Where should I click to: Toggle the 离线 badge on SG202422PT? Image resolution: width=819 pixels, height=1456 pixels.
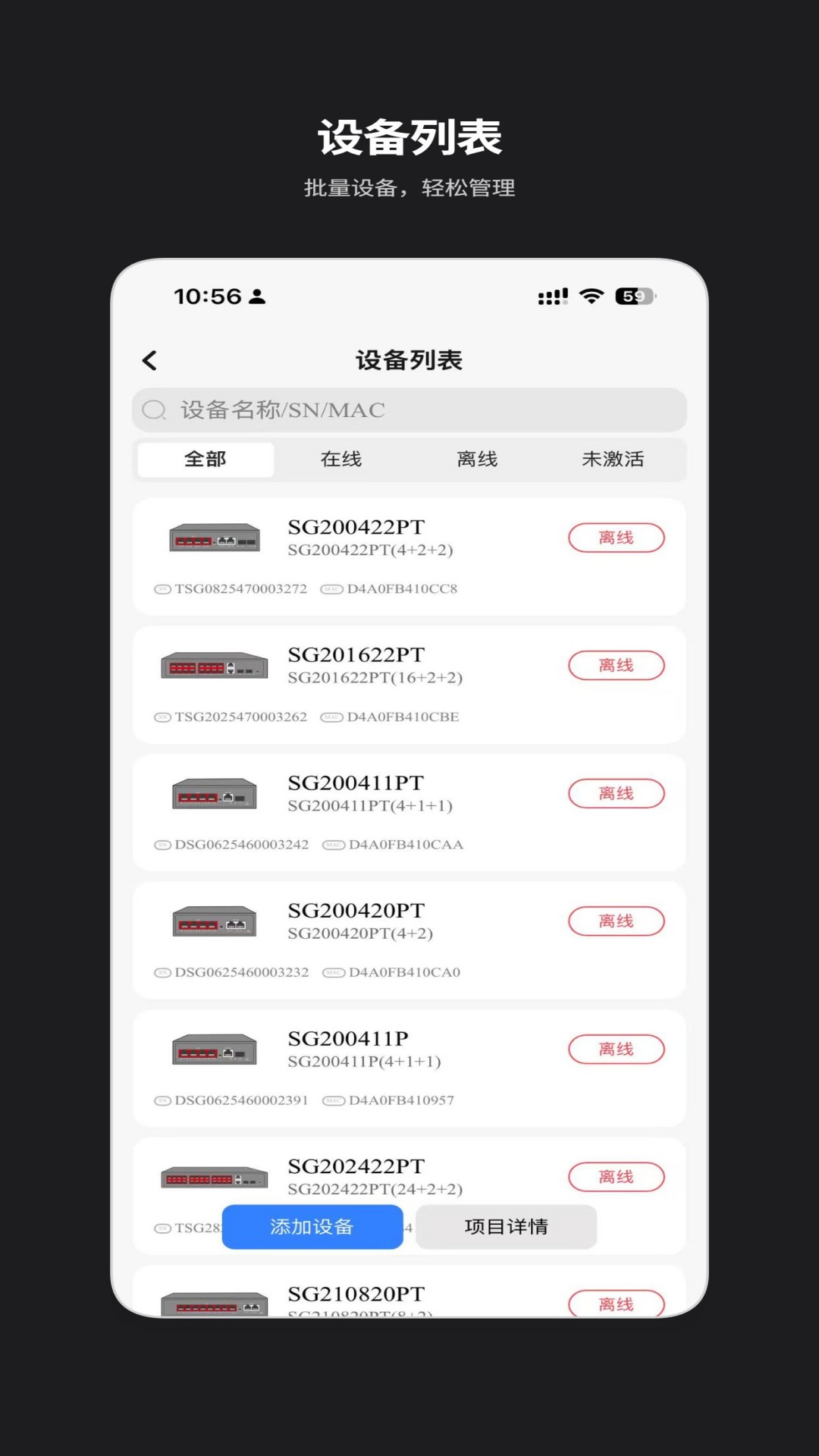(x=617, y=1177)
